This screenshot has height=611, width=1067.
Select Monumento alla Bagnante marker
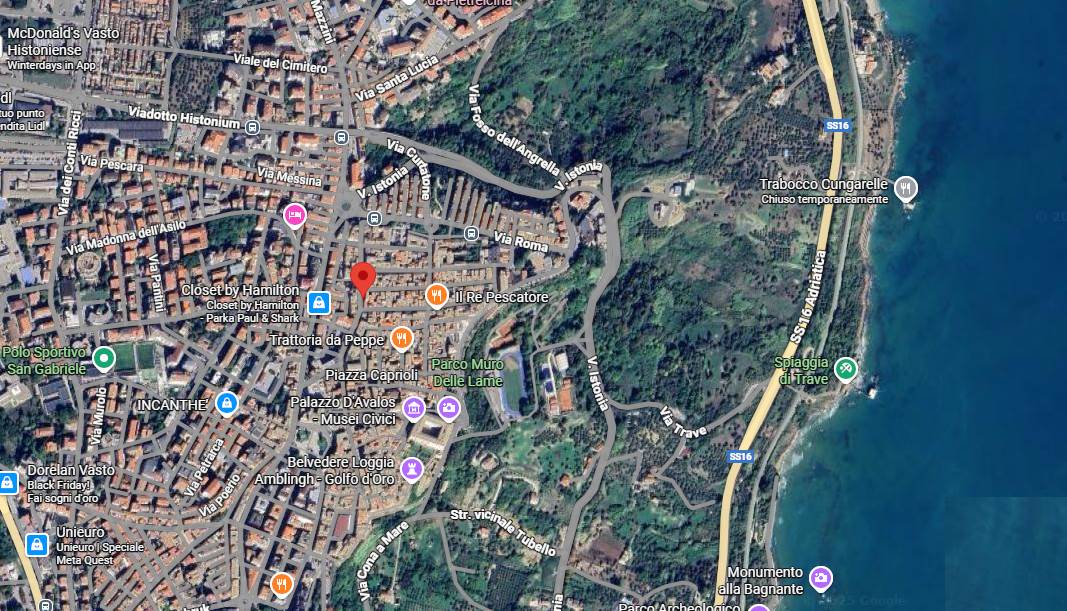tap(821, 577)
